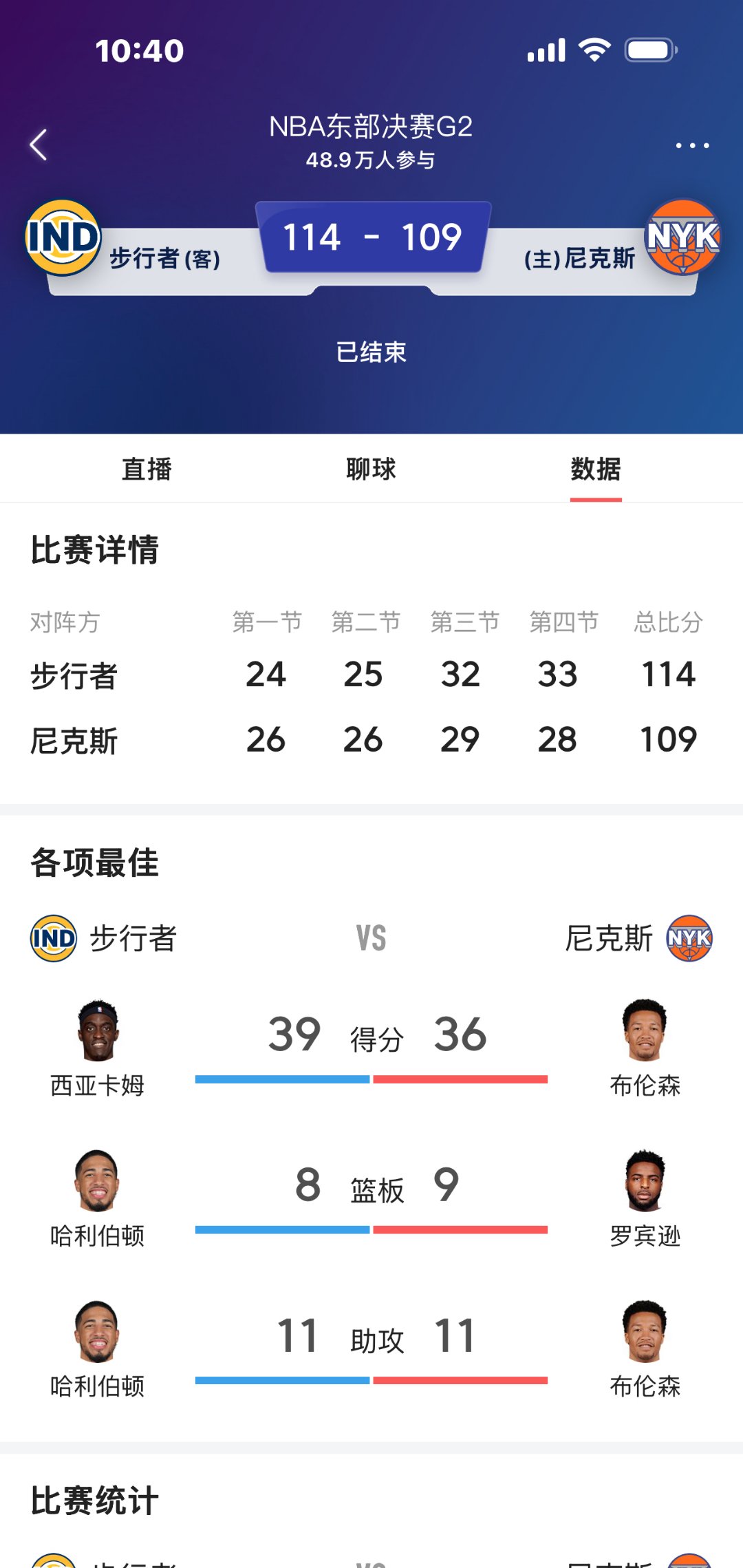Image resolution: width=743 pixels, height=1568 pixels.
Task: Tap the back chevron arrow
Action: click(x=39, y=145)
